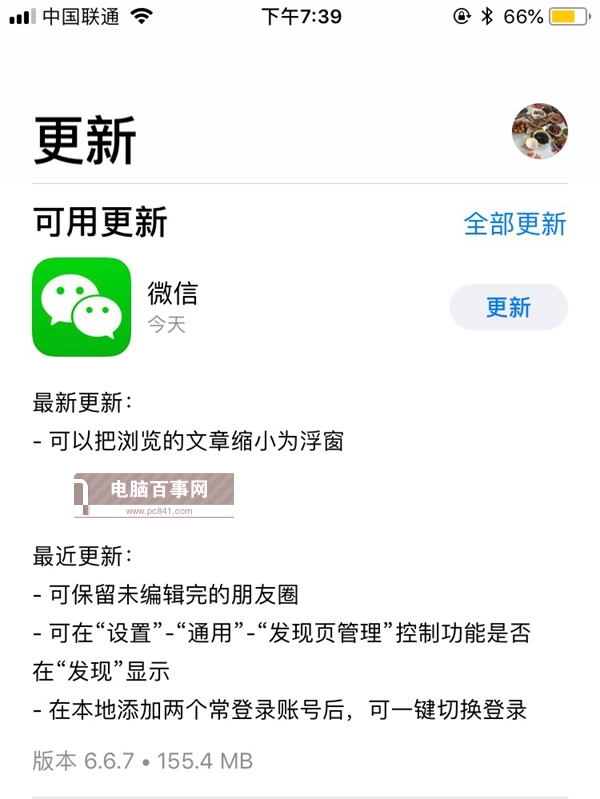Open the account profile avatar

[x=539, y=132]
